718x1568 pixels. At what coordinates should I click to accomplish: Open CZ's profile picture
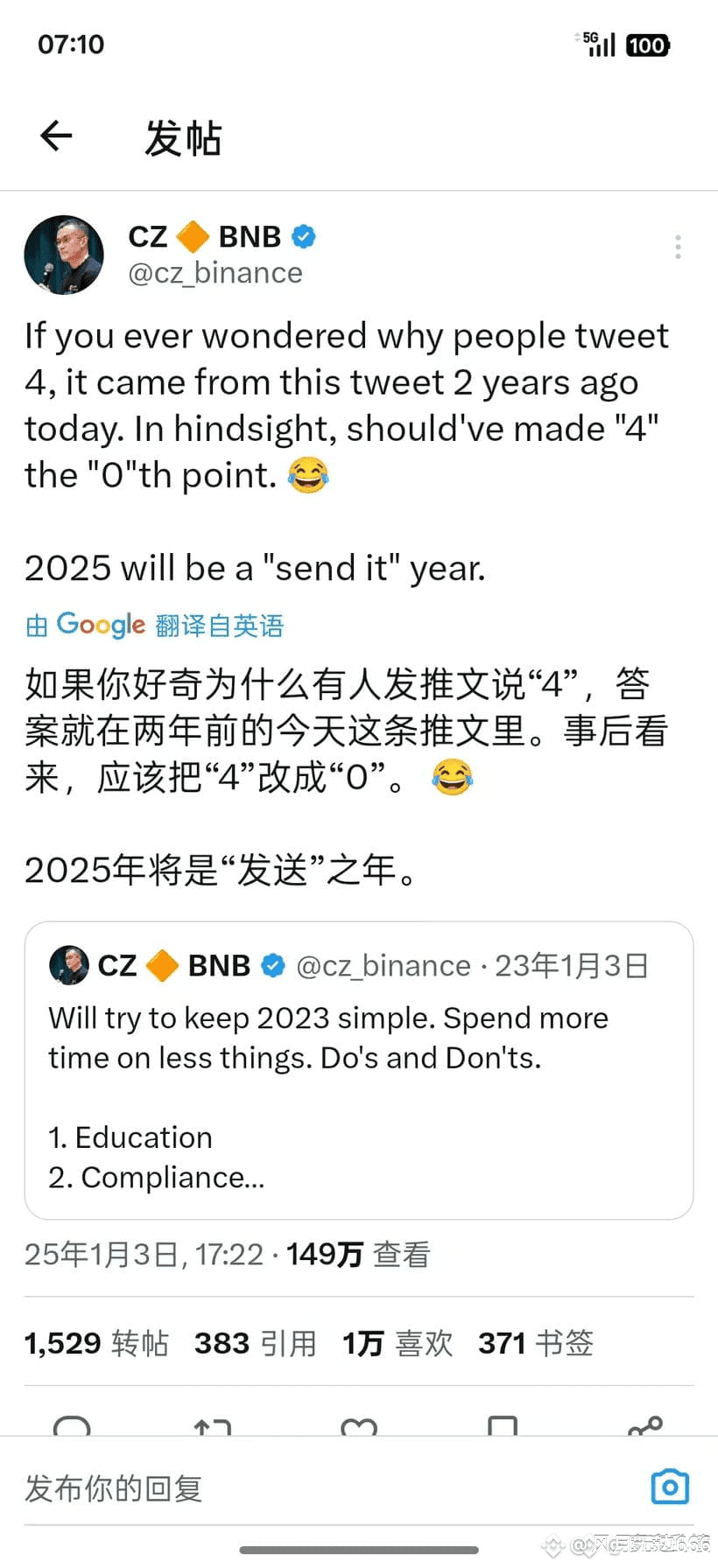coord(63,255)
